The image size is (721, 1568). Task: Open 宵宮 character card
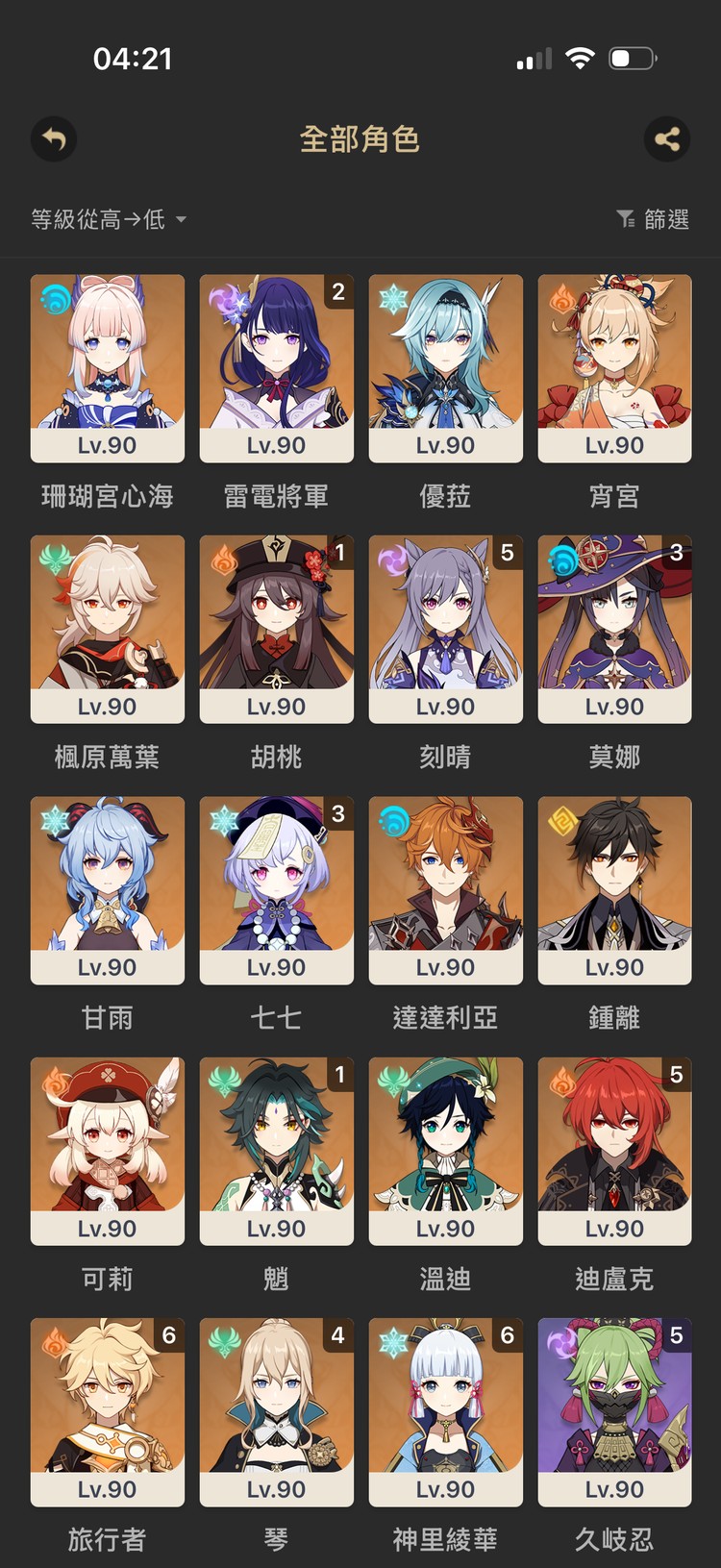click(615, 368)
